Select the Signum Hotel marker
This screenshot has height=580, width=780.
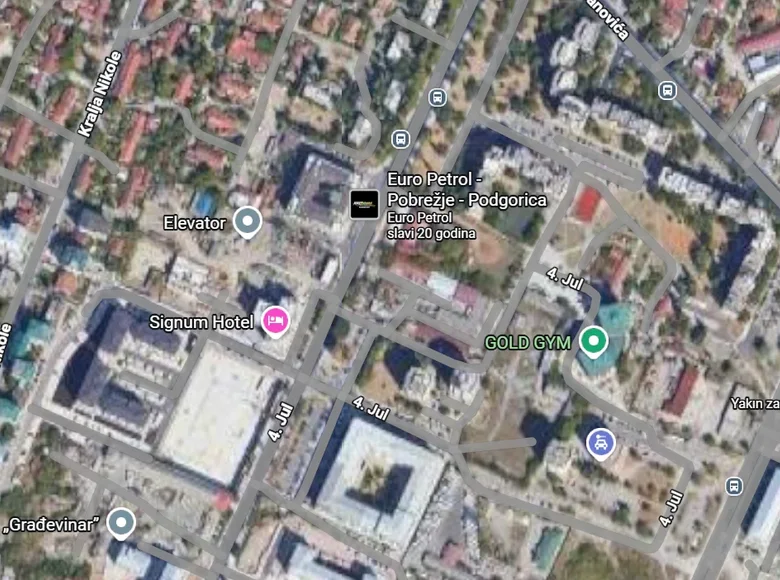[x=275, y=321]
